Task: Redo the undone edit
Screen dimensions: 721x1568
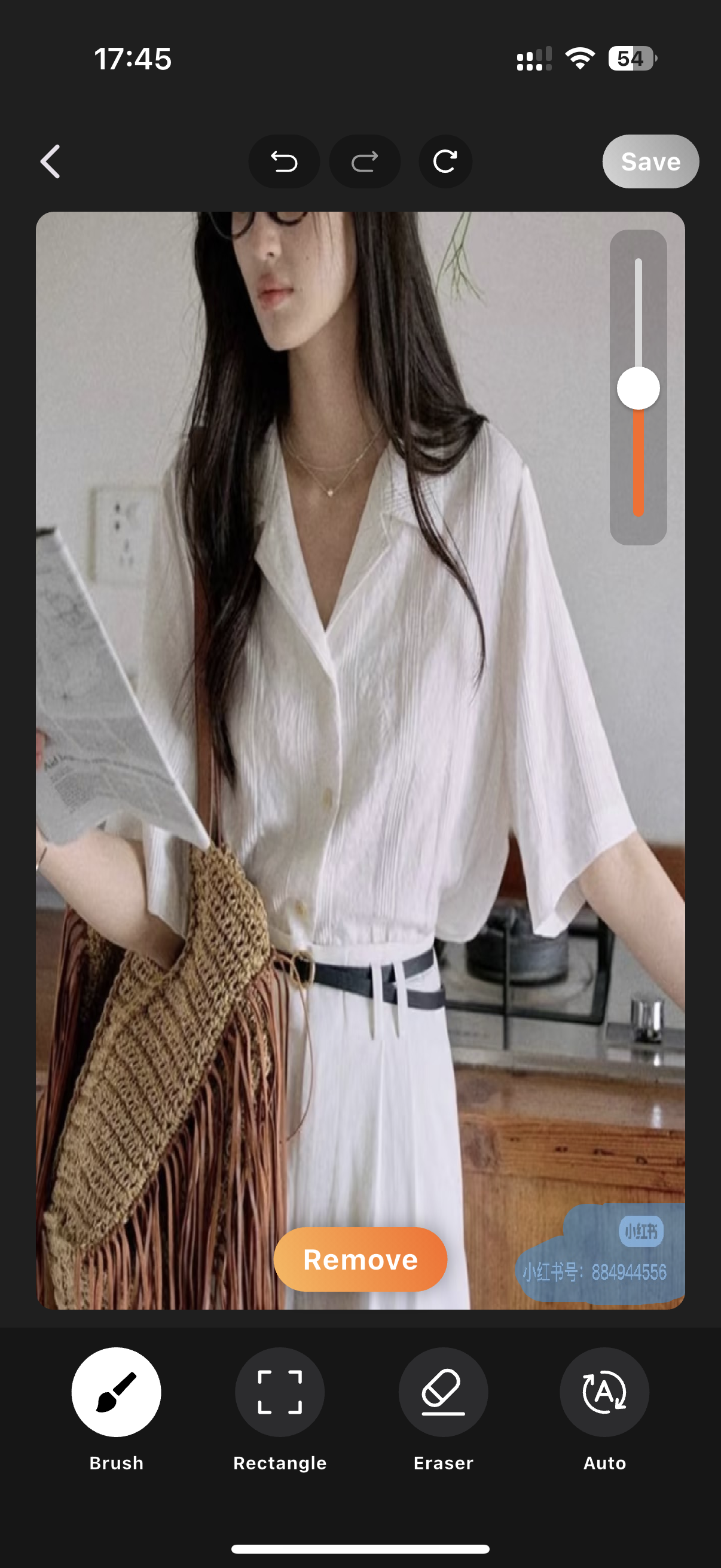Action: pyautogui.click(x=365, y=161)
